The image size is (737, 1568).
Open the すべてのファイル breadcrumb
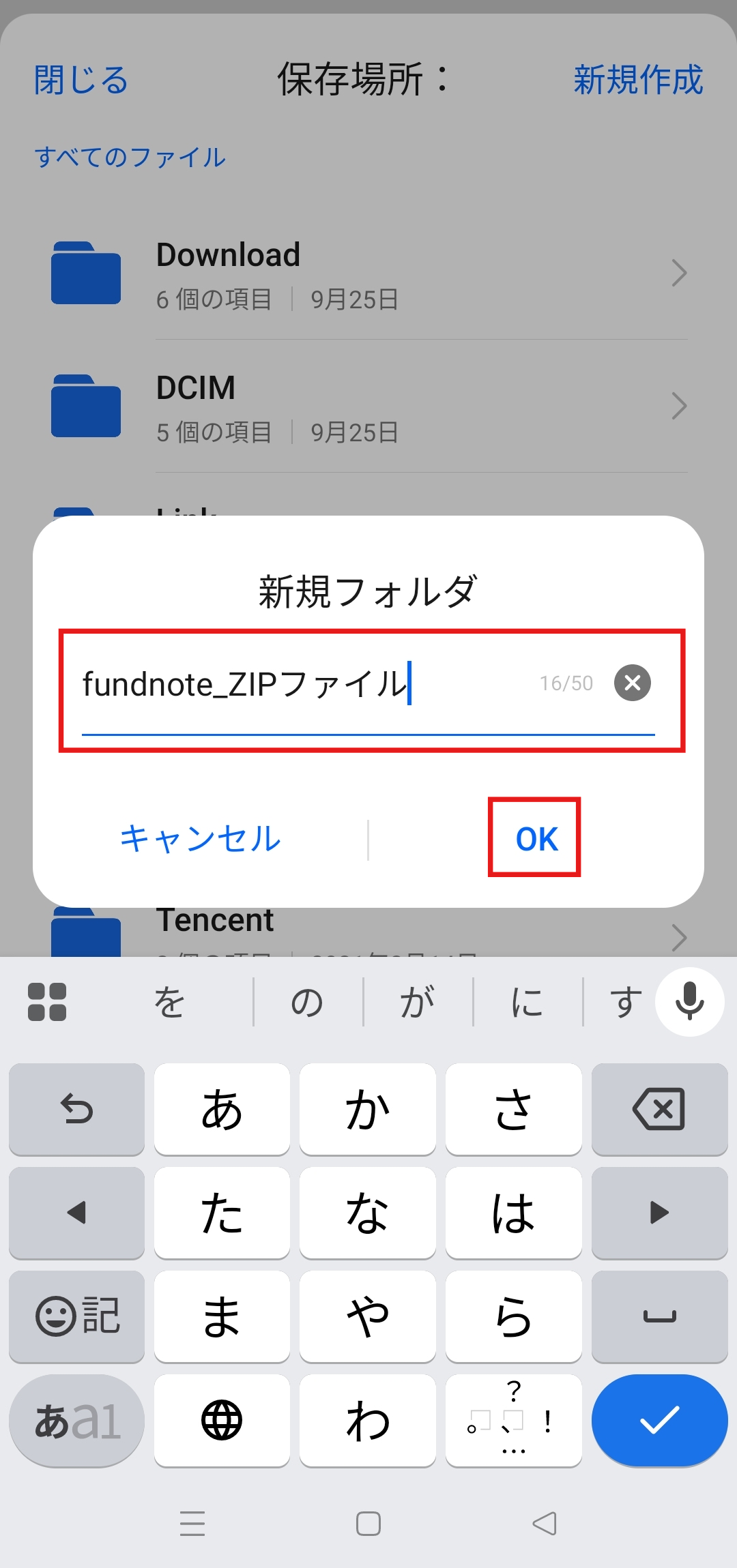(130, 157)
